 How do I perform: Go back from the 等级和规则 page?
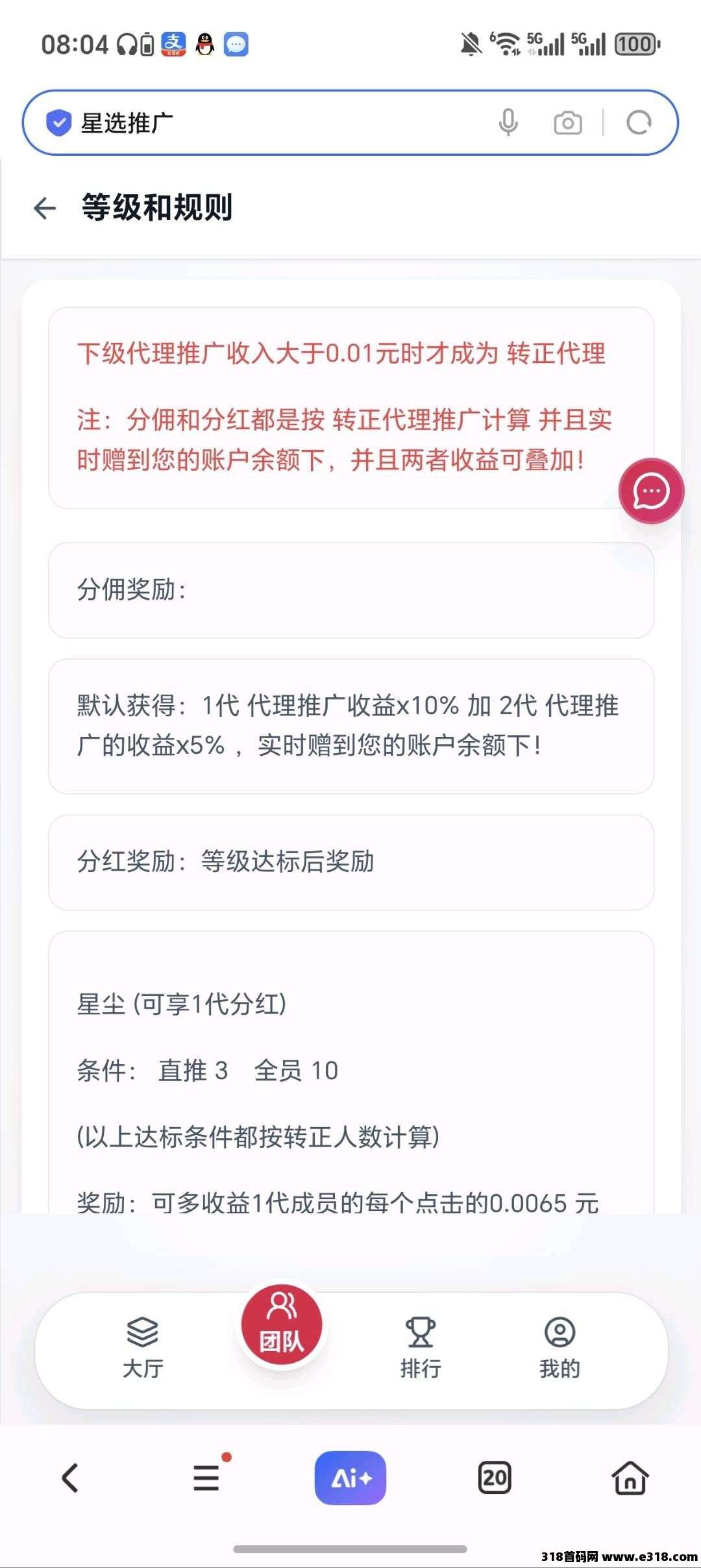(x=45, y=208)
